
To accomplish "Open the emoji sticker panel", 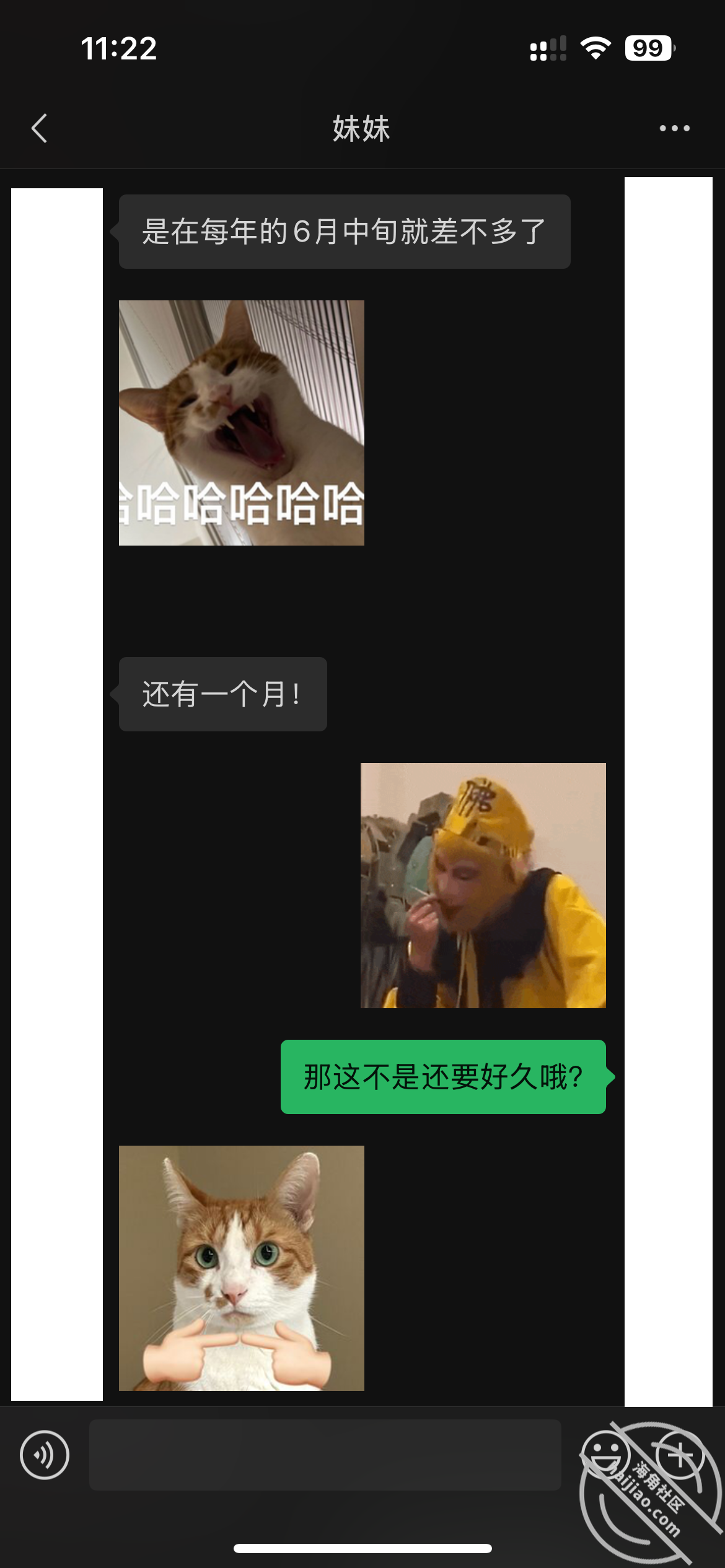I will pyautogui.click(x=606, y=1455).
